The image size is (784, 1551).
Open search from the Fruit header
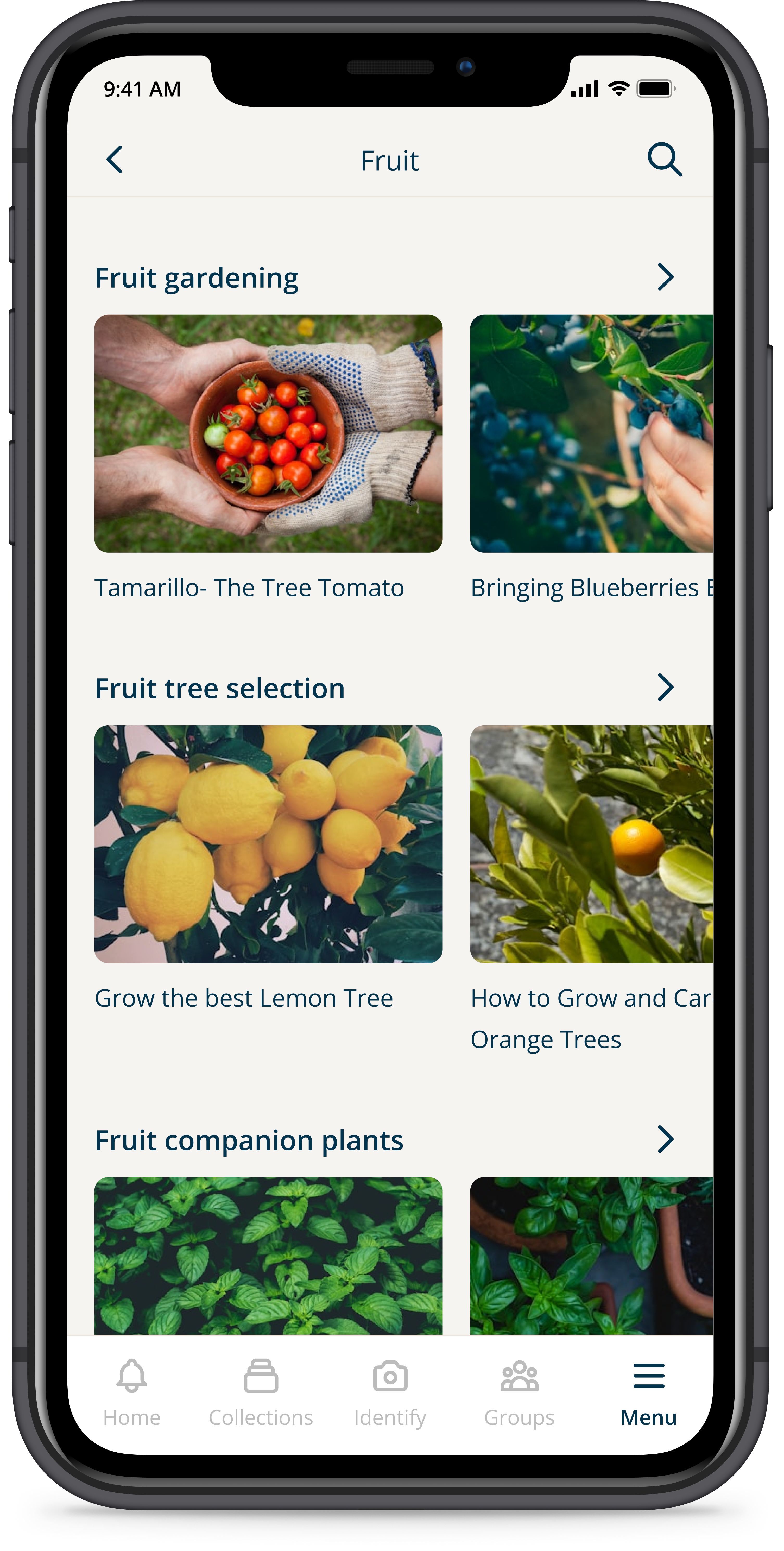tap(664, 160)
